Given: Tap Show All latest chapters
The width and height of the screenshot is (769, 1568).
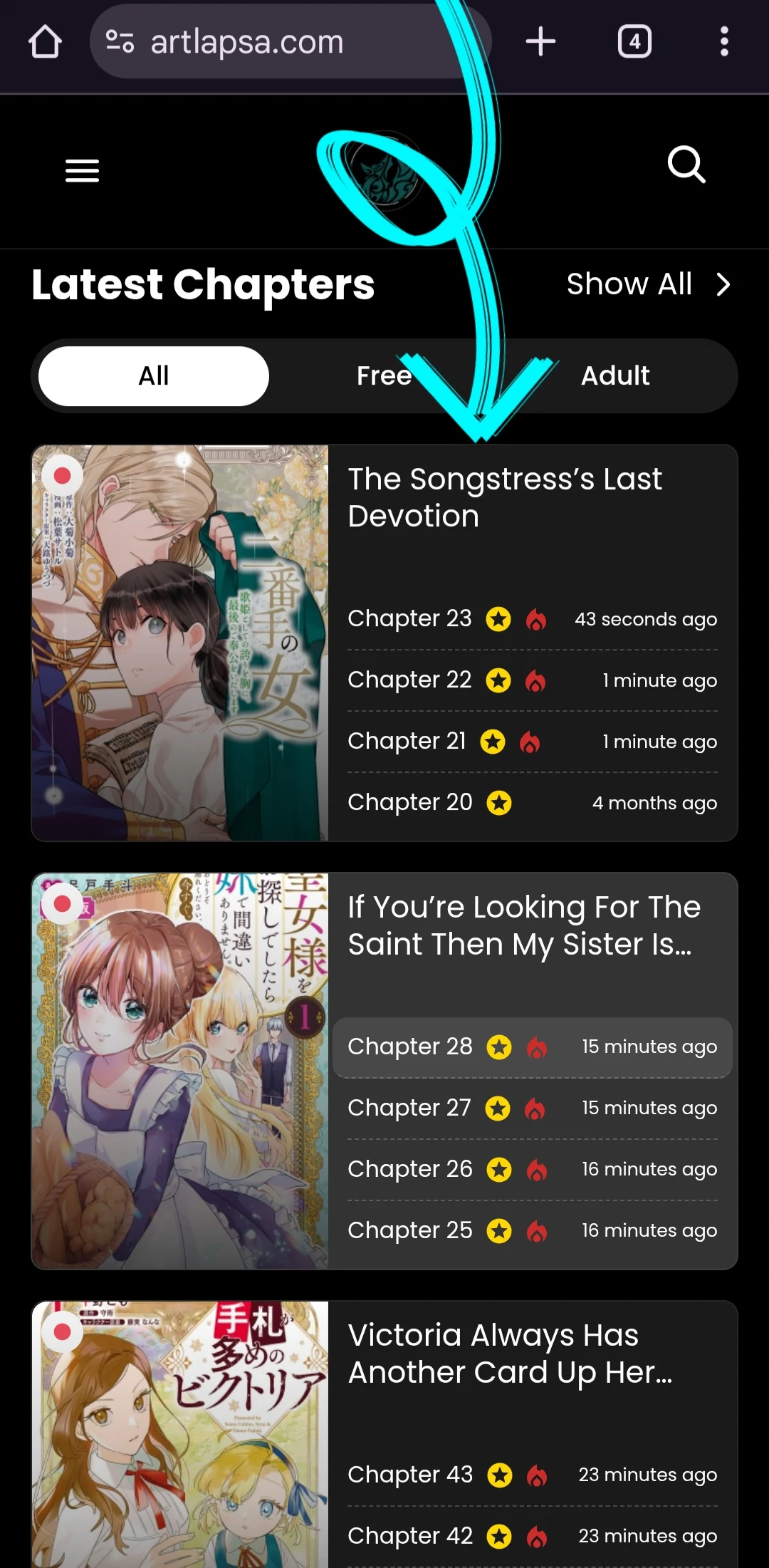Looking at the screenshot, I should pyautogui.click(x=648, y=284).
